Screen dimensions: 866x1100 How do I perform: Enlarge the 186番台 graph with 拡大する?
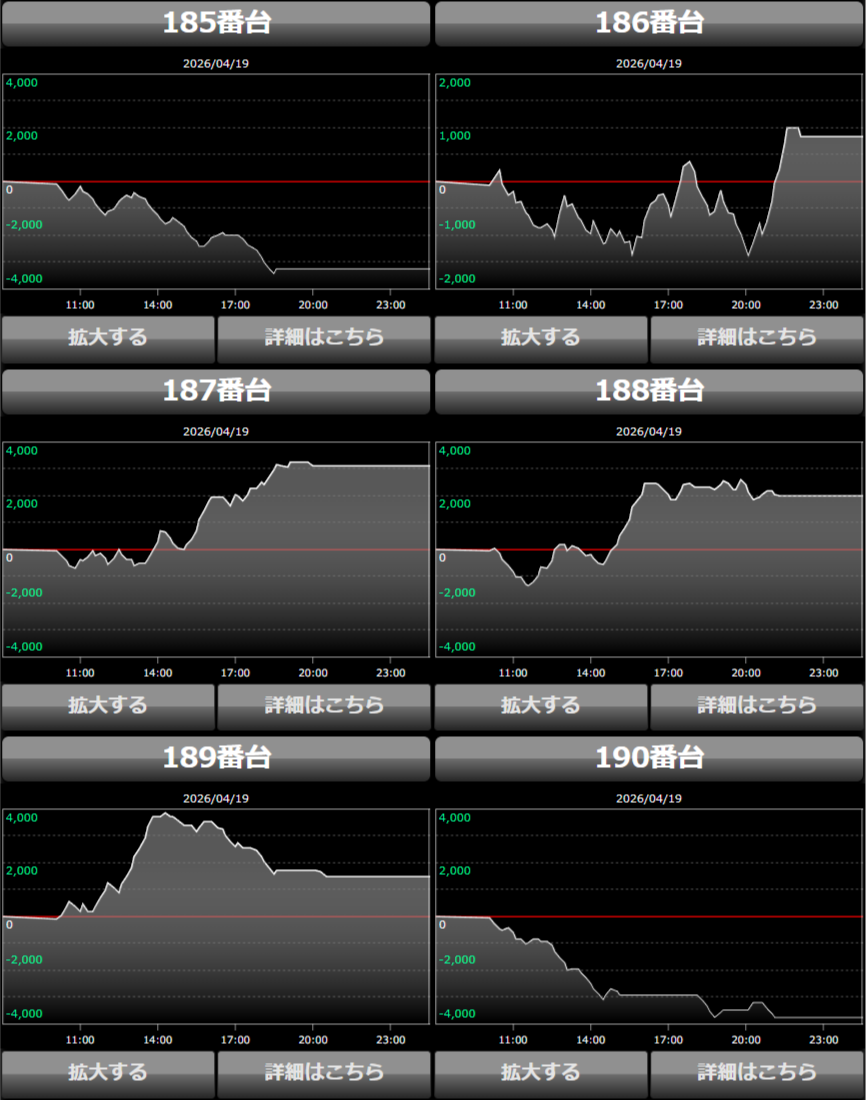541,338
